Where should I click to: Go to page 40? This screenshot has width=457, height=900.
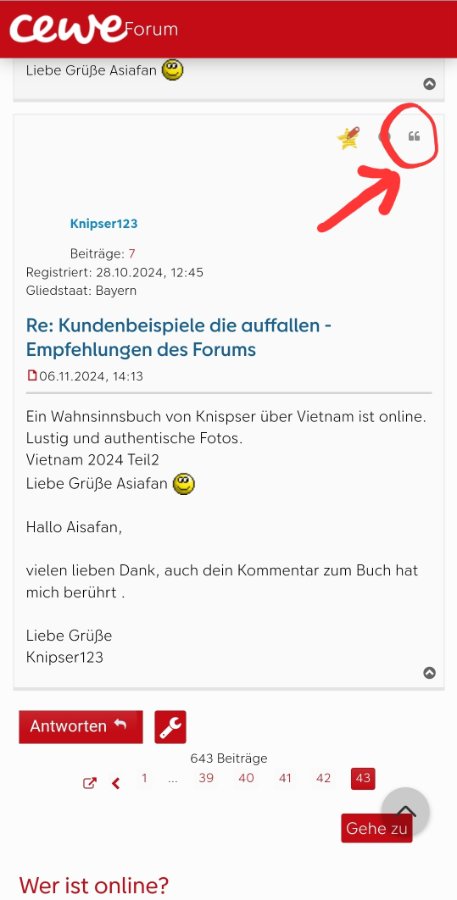(246, 778)
